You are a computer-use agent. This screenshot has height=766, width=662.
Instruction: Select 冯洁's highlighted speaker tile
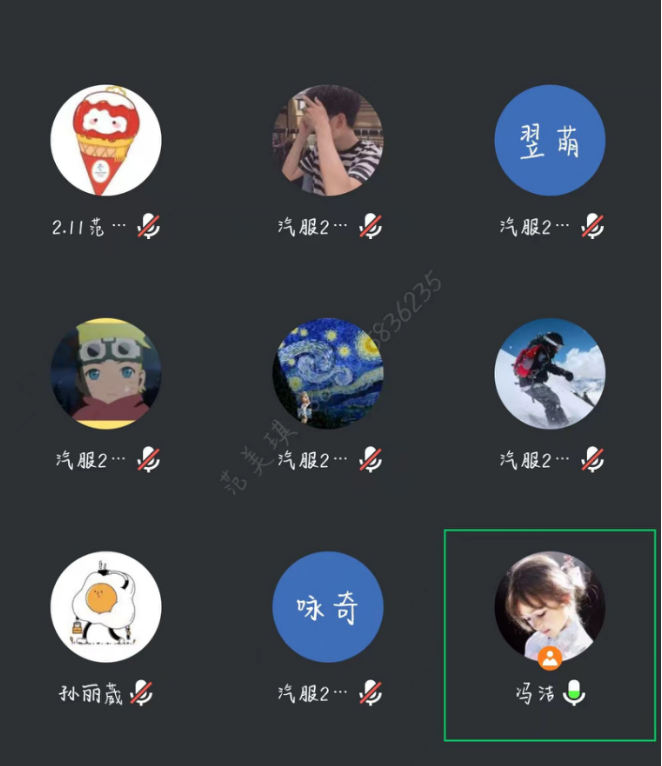click(550, 607)
